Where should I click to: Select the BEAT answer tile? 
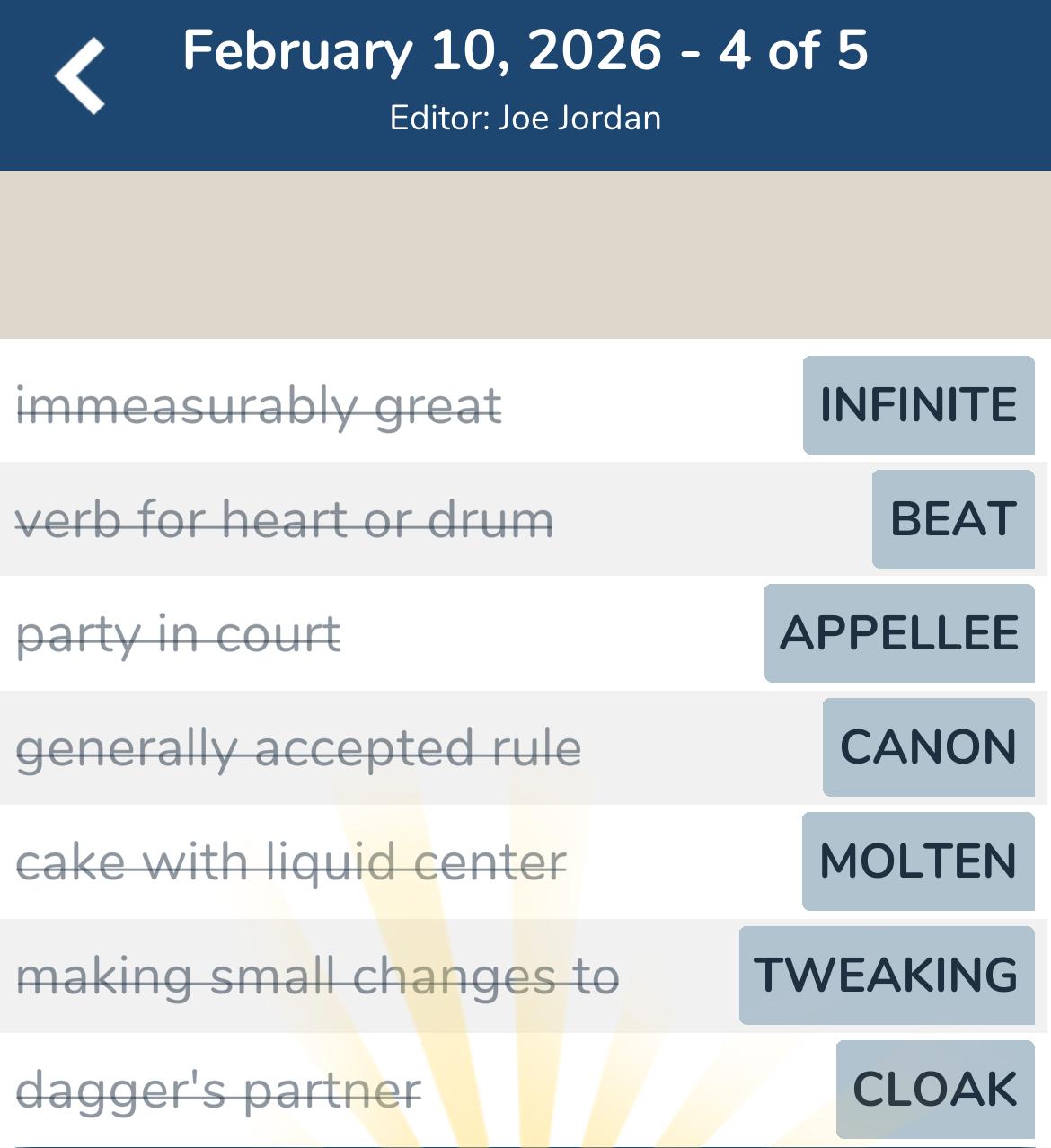pos(952,518)
